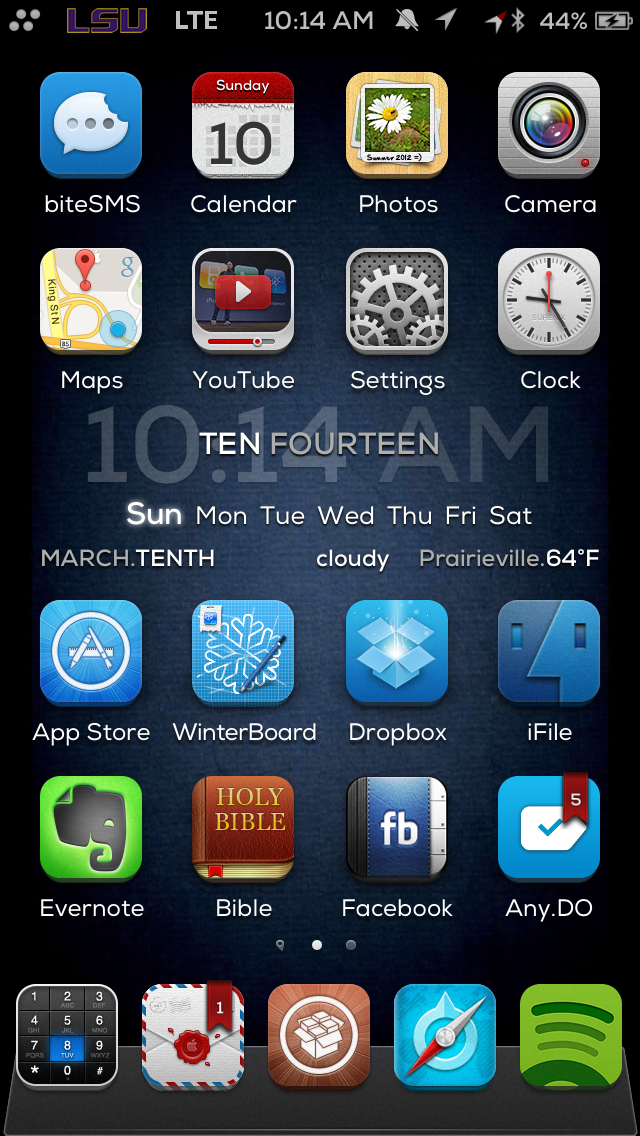
Task: Open Mail with one unread message
Action: [x=193, y=1035]
